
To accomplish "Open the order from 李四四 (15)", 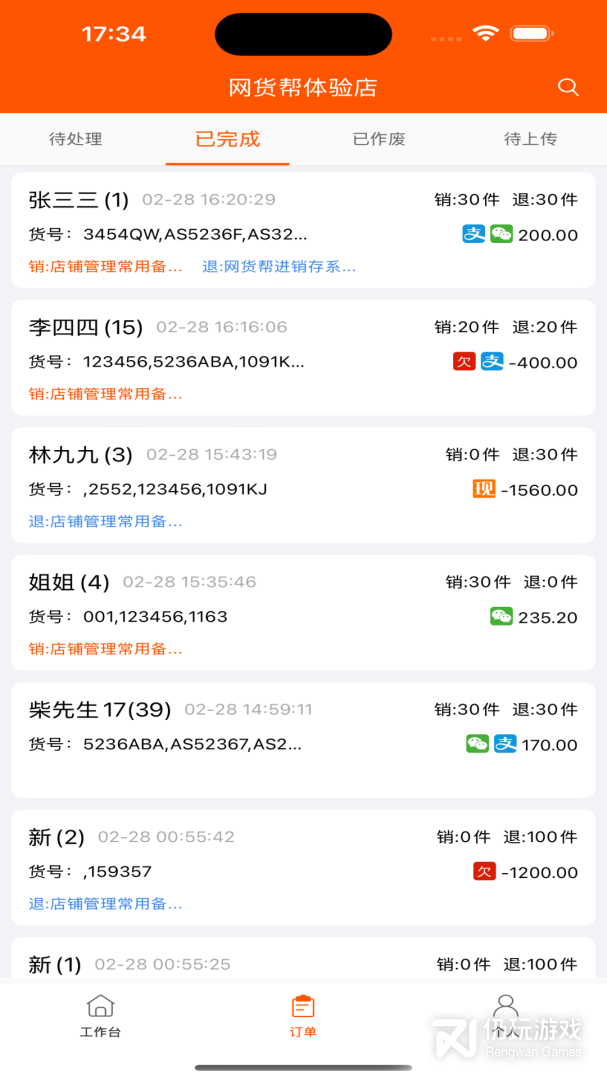I will point(303,357).
